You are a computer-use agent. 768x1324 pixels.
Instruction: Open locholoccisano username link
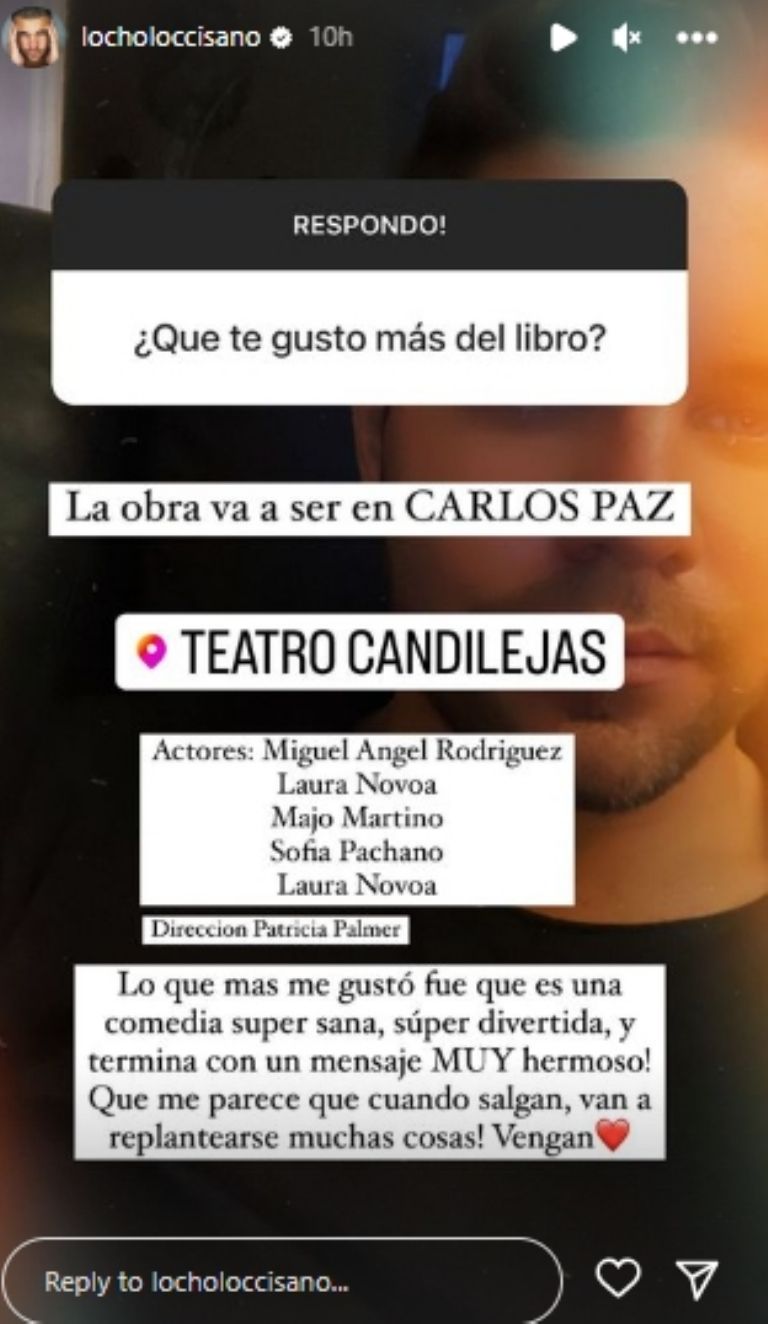point(171,38)
